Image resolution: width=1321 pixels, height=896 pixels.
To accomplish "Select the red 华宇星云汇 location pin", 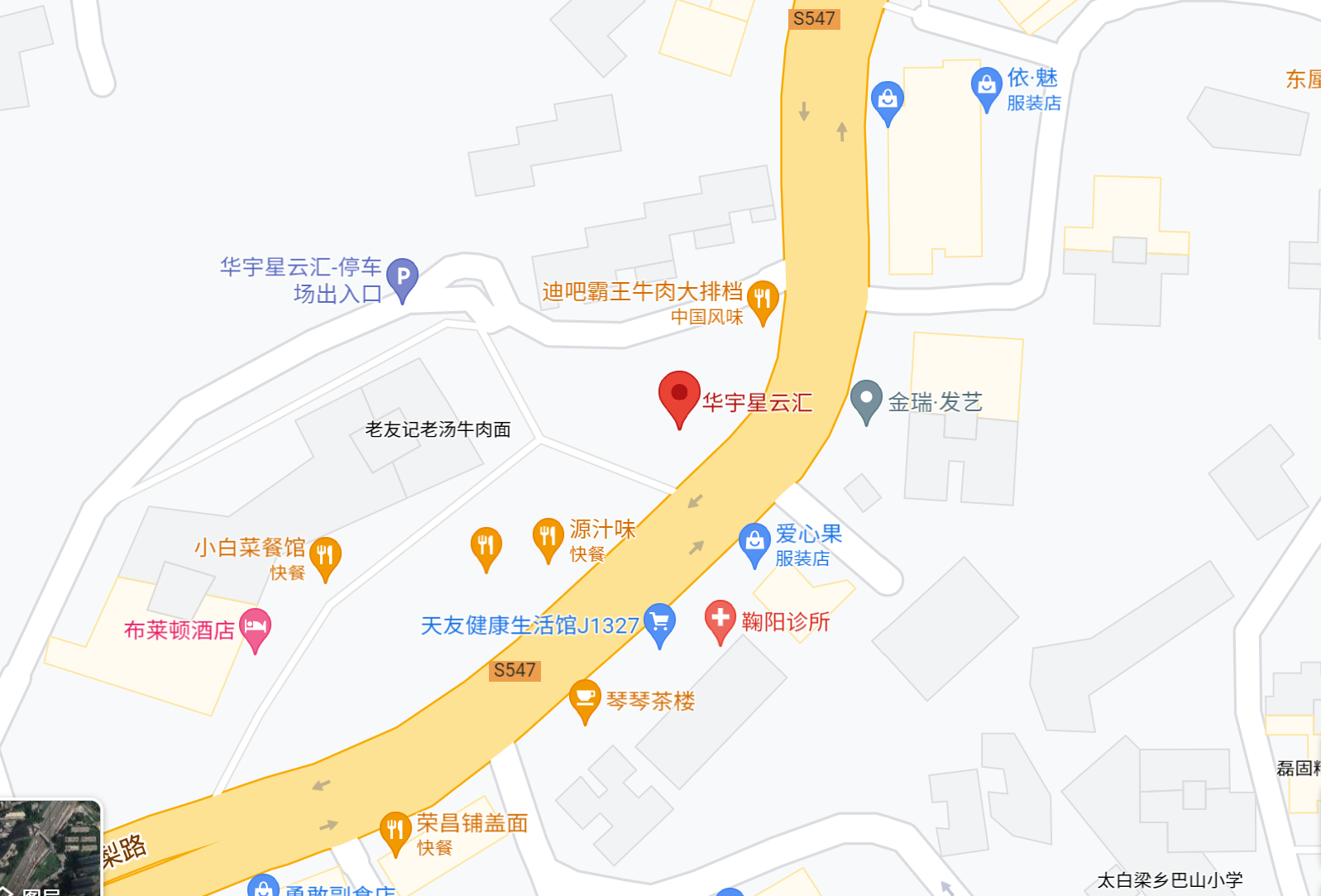I will [679, 395].
